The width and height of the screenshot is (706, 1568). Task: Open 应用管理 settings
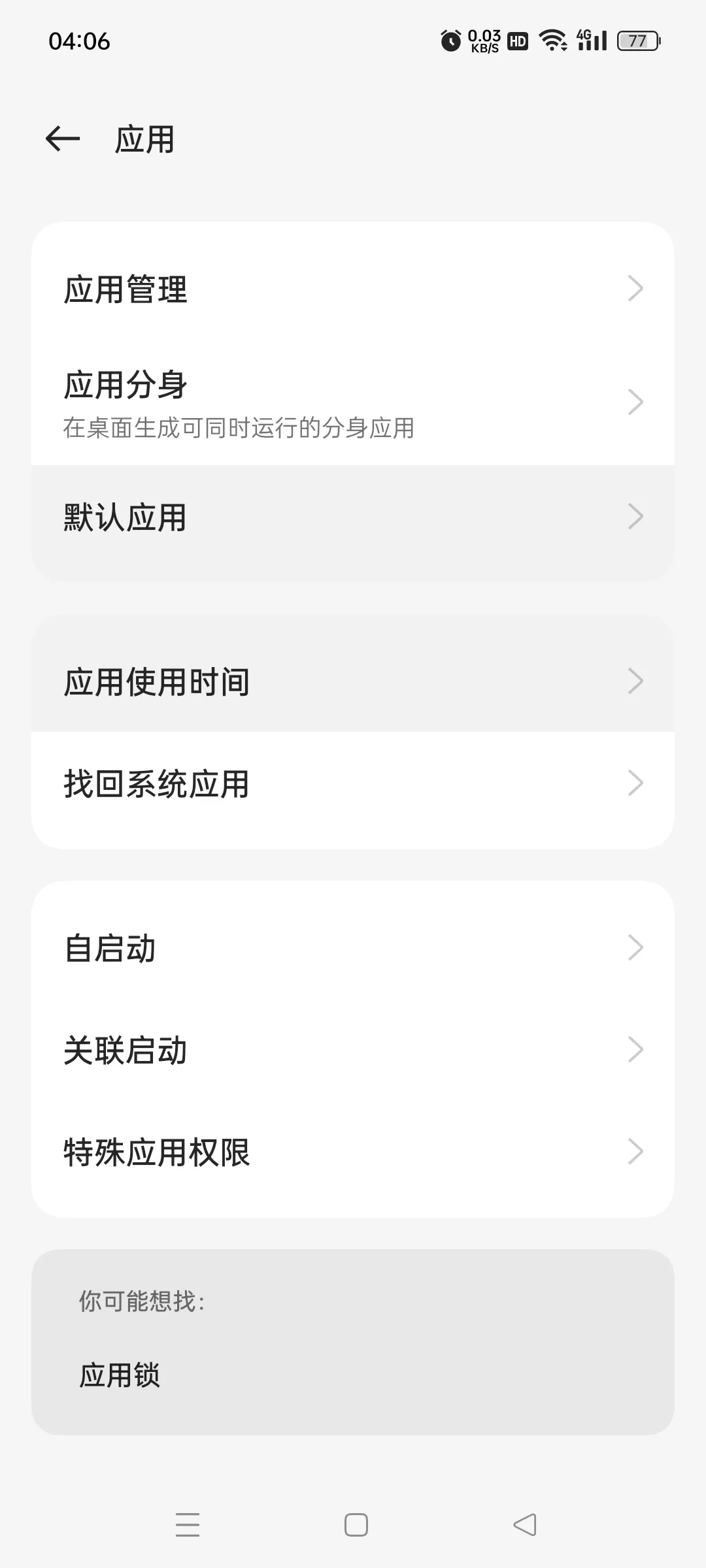click(x=353, y=287)
